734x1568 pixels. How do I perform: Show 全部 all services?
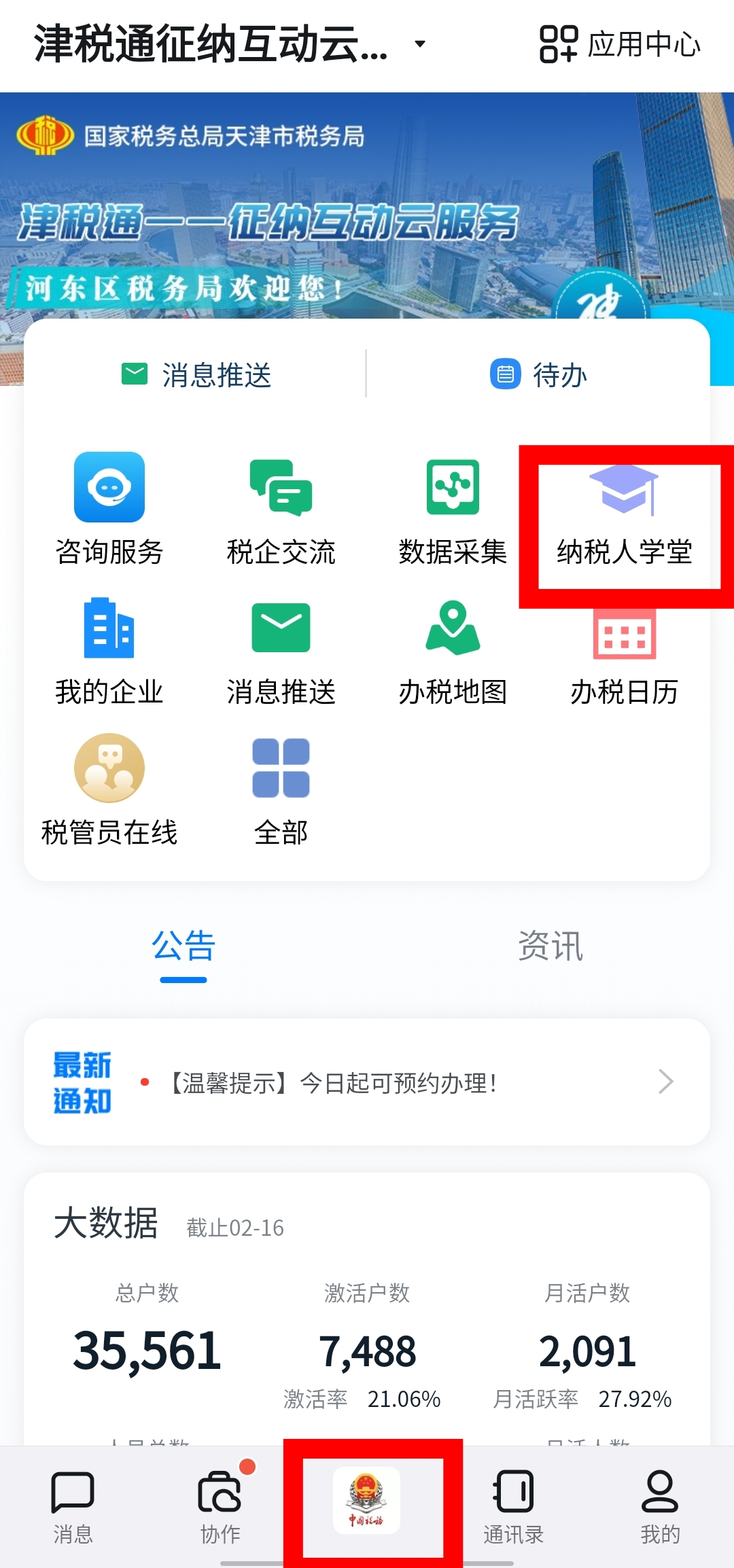pos(281,791)
